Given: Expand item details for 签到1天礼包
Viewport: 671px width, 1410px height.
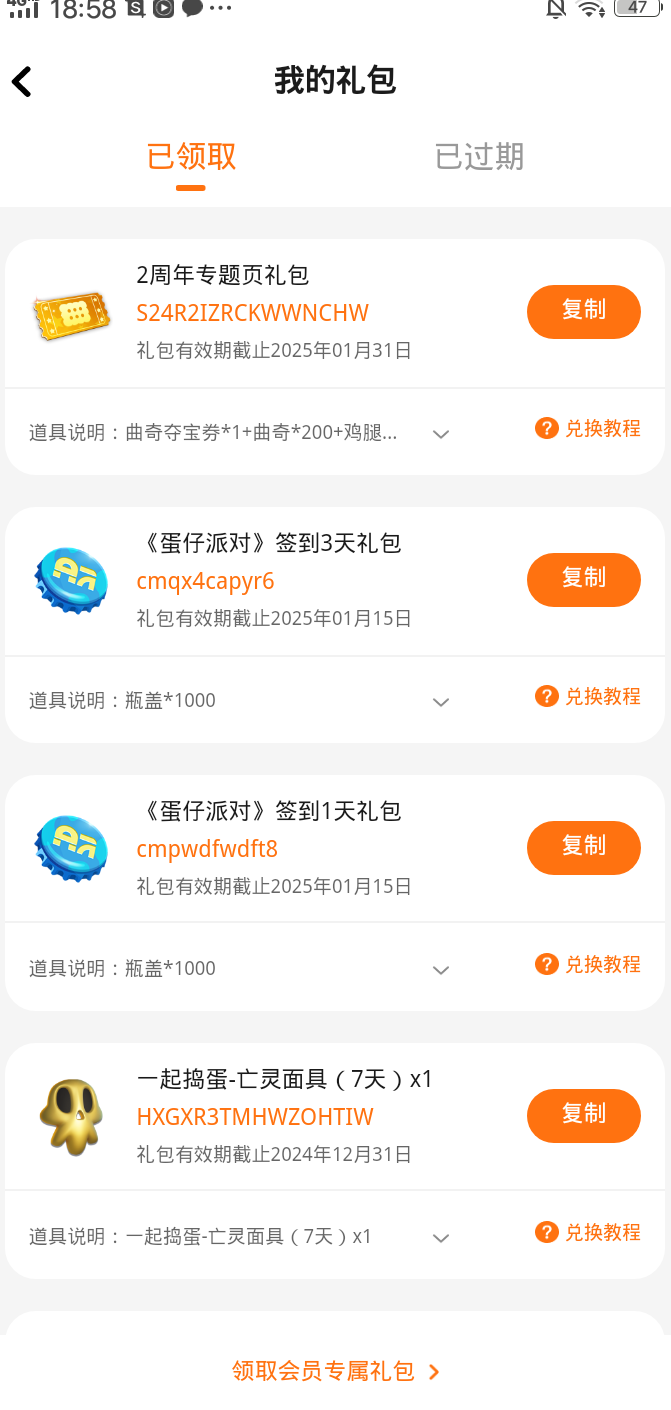Looking at the screenshot, I should tap(440, 970).
